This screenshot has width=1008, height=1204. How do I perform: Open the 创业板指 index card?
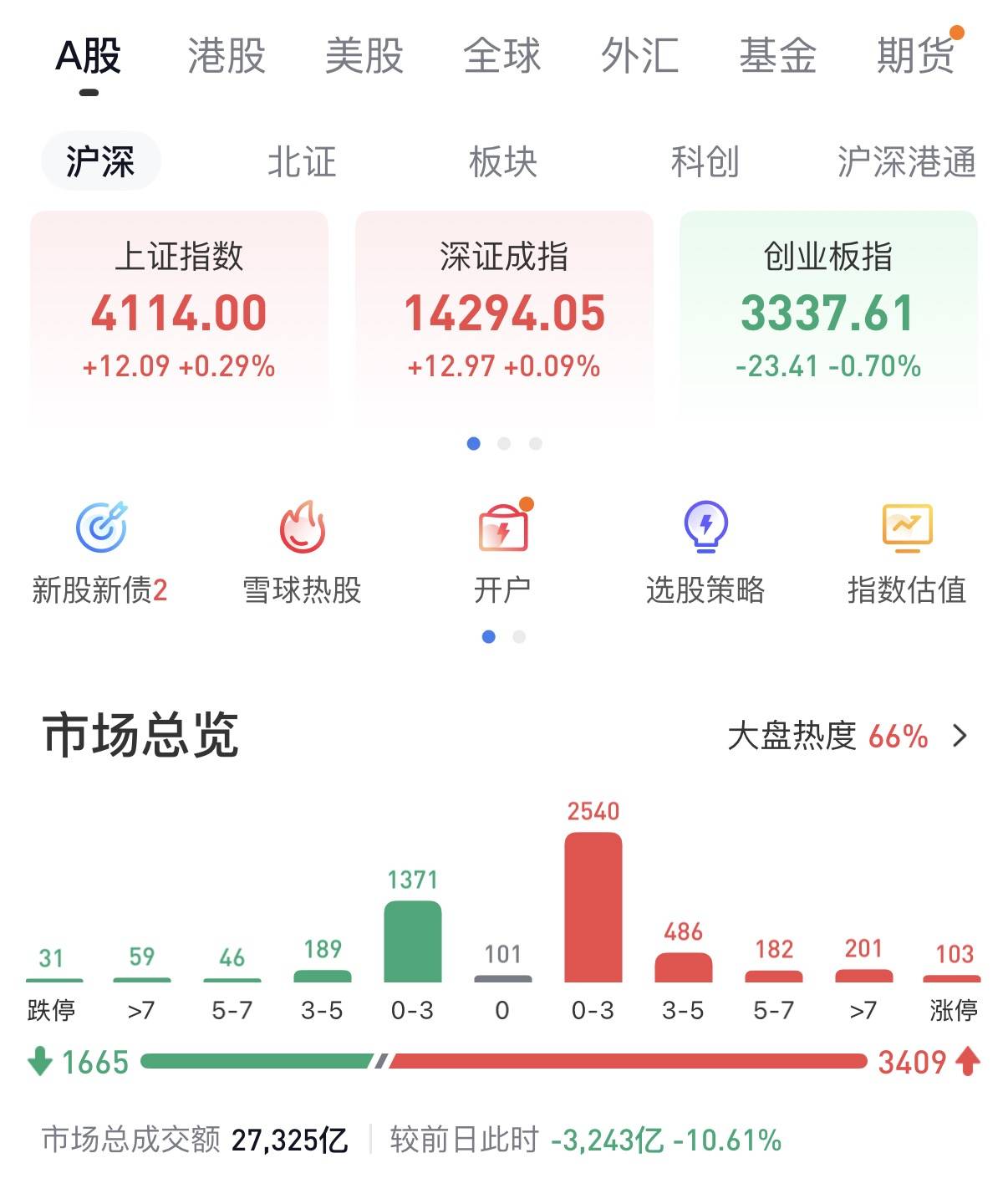click(828, 310)
